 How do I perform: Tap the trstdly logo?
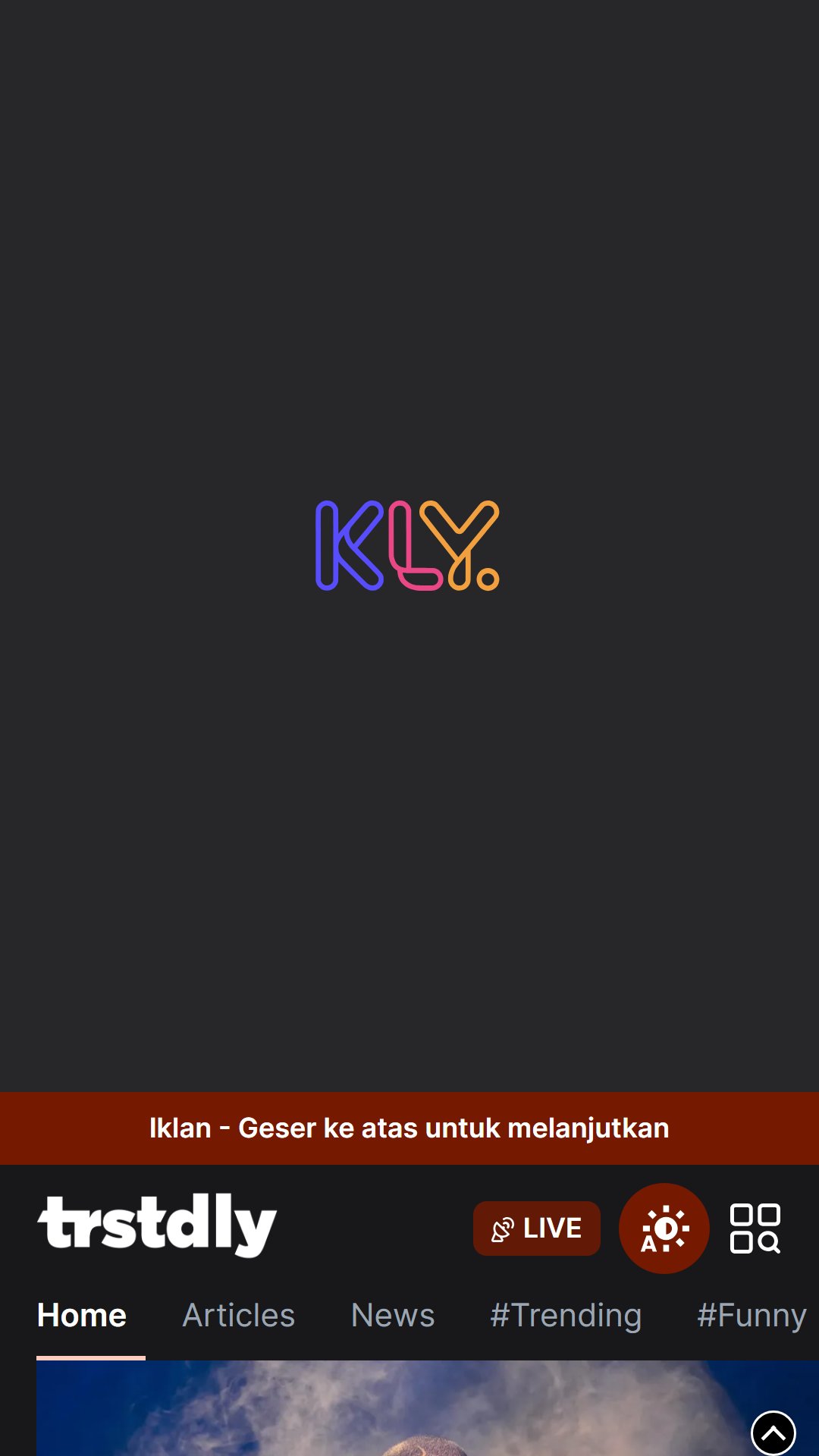[157, 1225]
